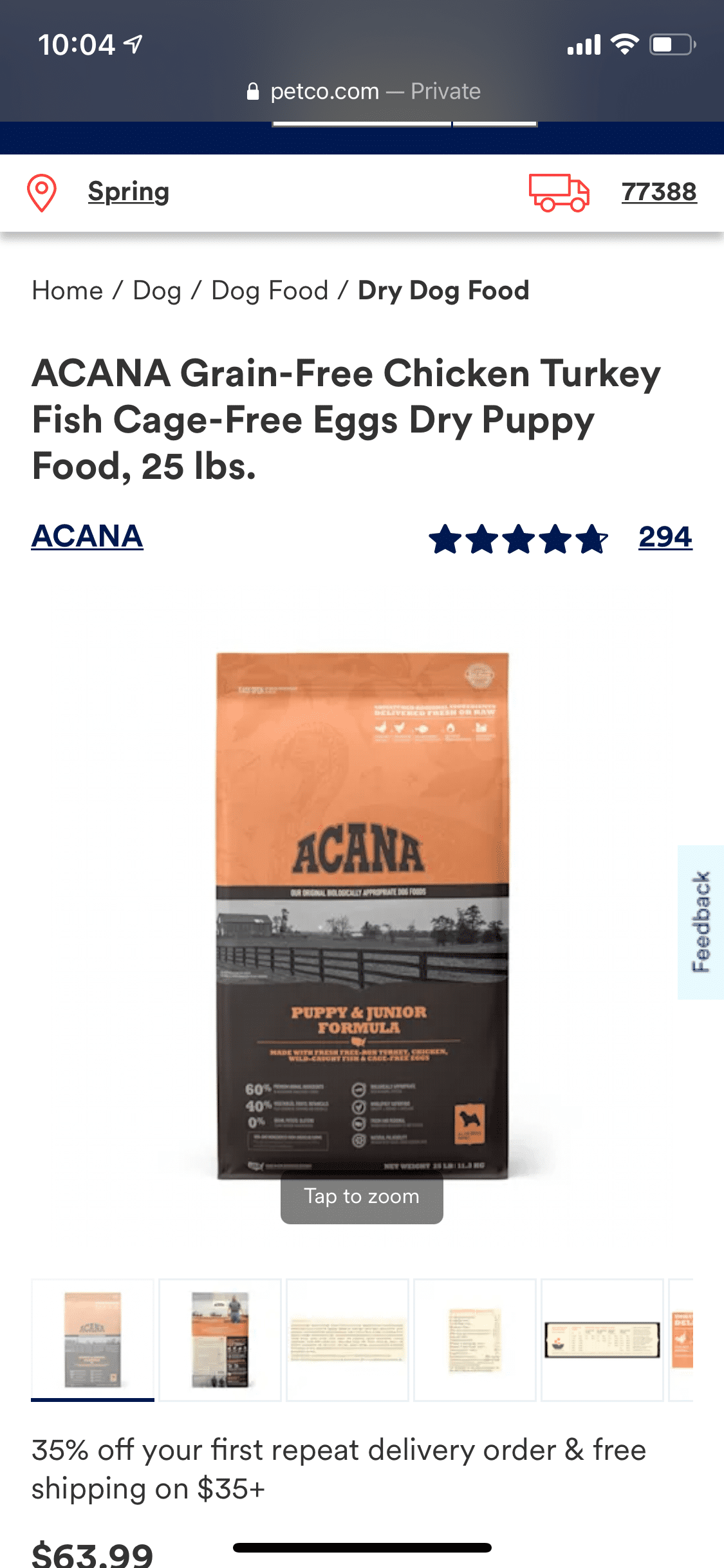724x1568 pixels.
Task: View the 294 customer reviews
Action: click(x=665, y=537)
